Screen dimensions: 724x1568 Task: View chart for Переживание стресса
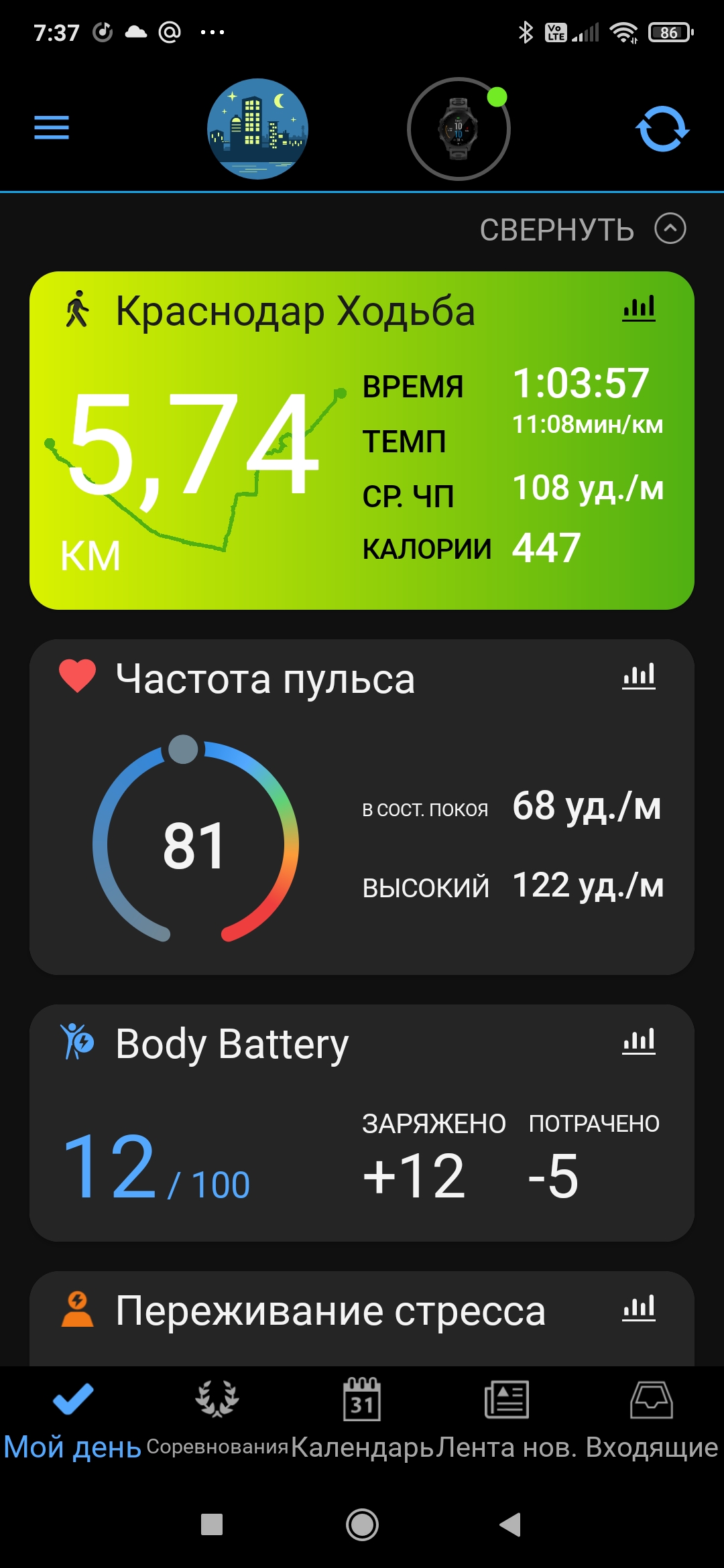(x=638, y=1307)
